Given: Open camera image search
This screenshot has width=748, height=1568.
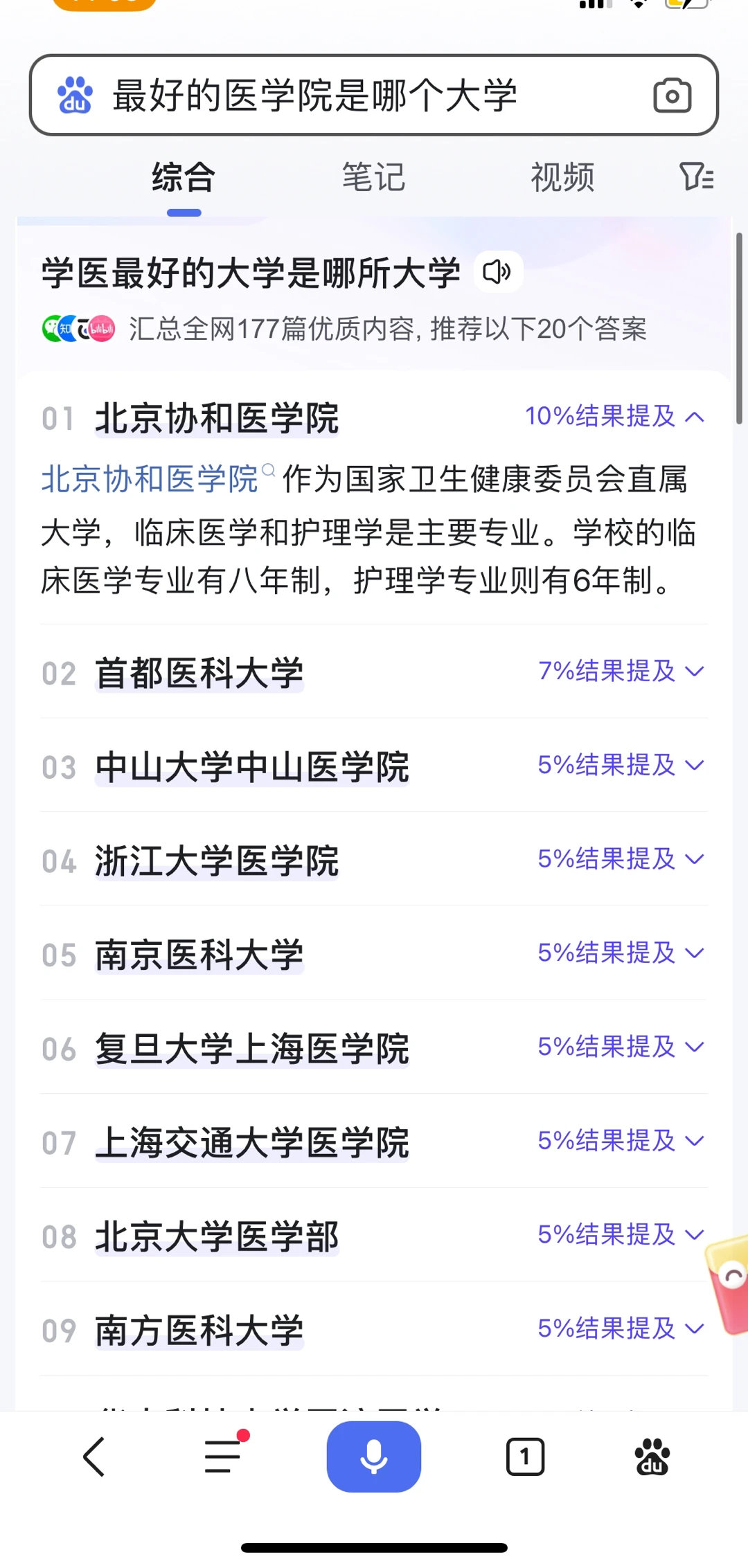Looking at the screenshot, I should (x=672, y=96).
